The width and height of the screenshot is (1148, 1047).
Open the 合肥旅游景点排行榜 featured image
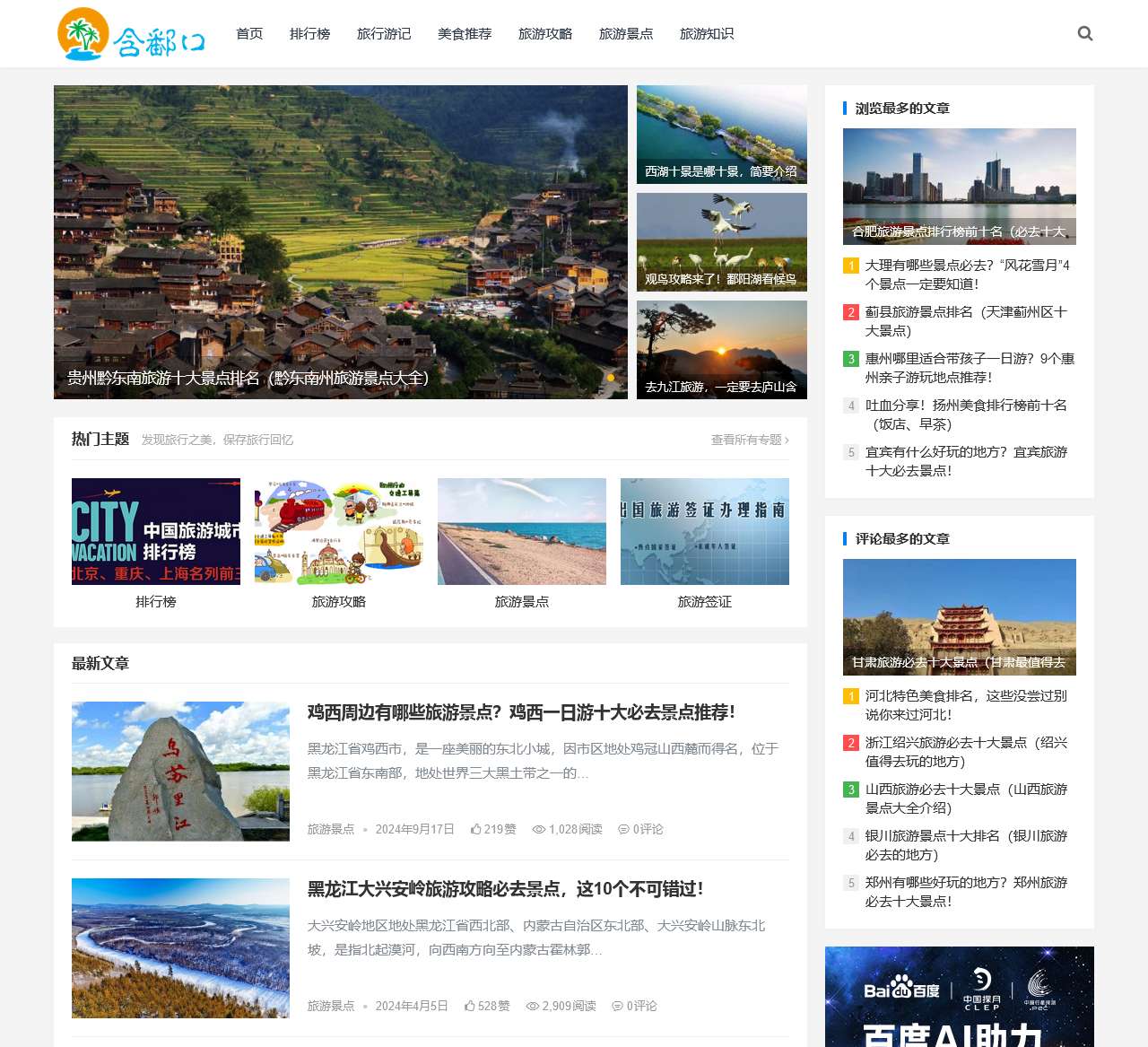click(959, 186)
